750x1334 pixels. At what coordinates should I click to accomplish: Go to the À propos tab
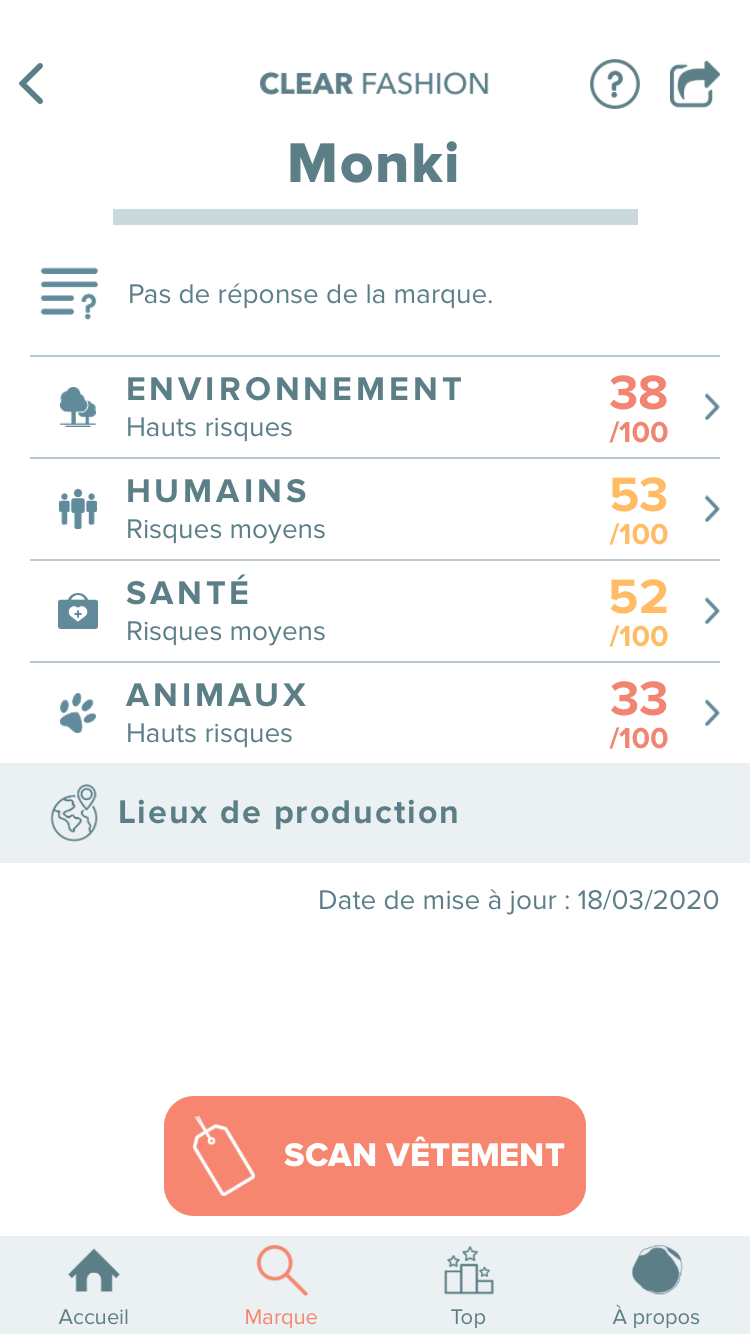point(656,1286)
